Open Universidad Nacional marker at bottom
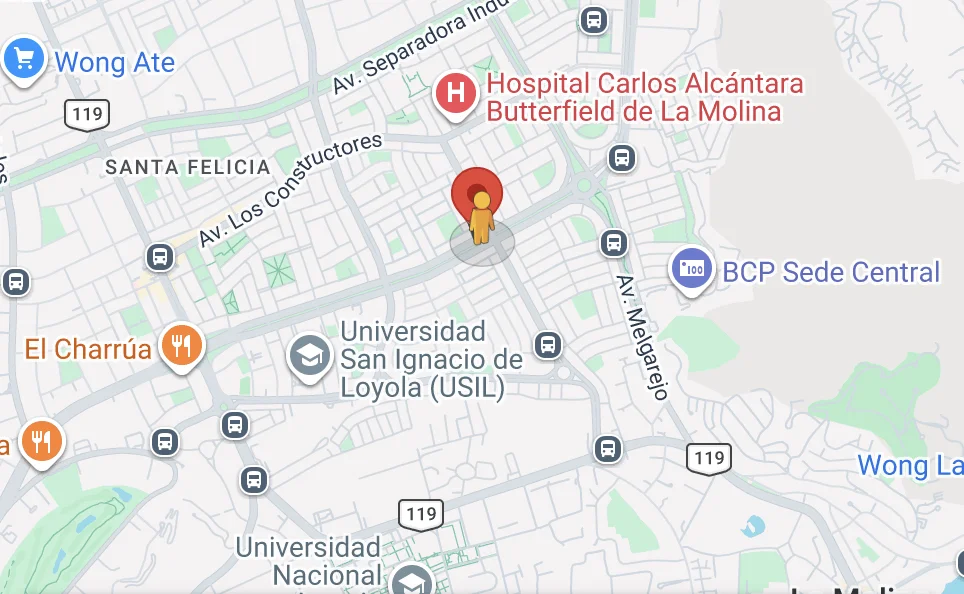The width and height of the screenshot is (964, 594). tap(411, 580)
